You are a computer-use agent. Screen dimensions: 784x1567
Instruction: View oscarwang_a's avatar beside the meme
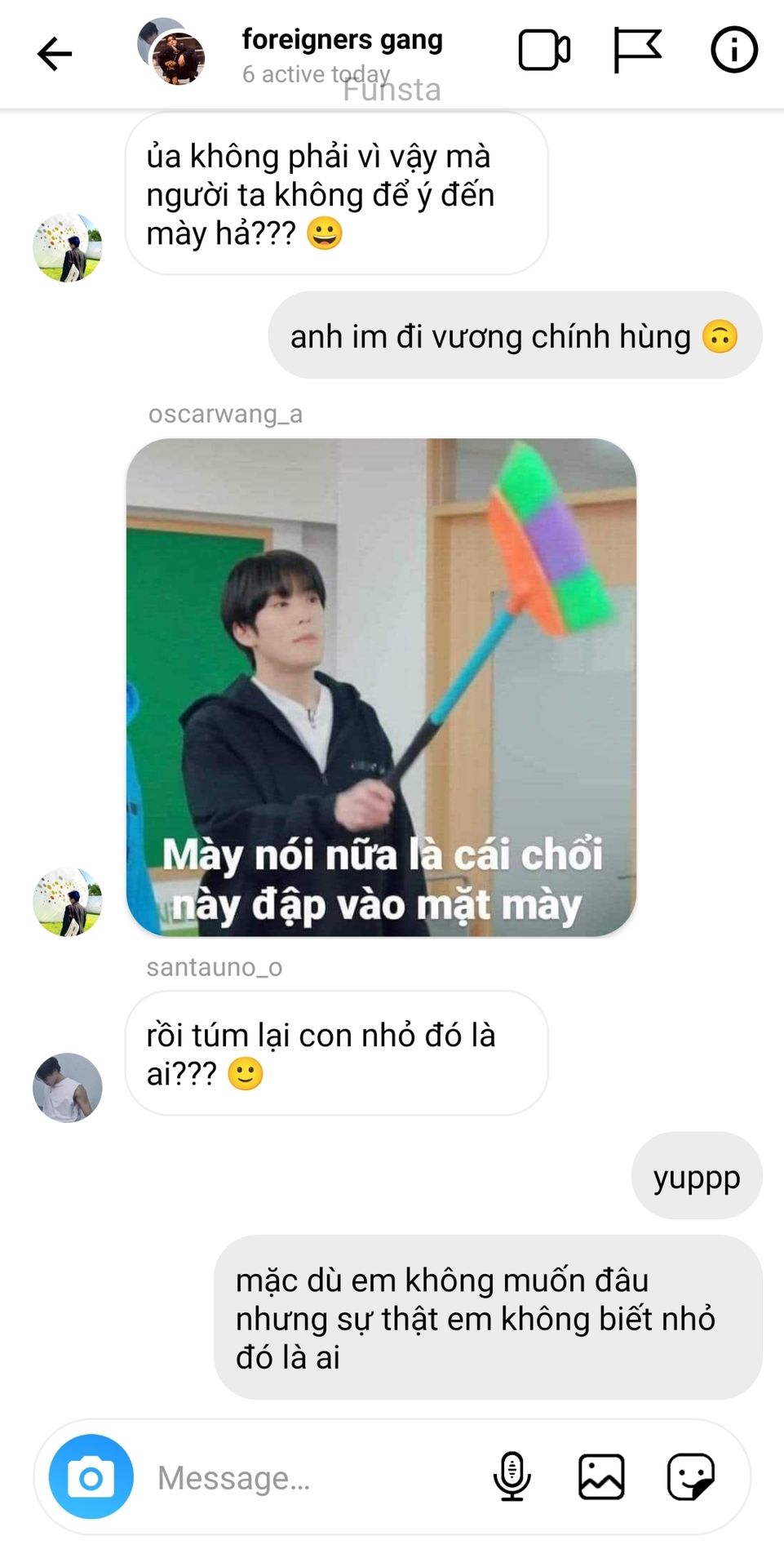(x=68, y=902)
